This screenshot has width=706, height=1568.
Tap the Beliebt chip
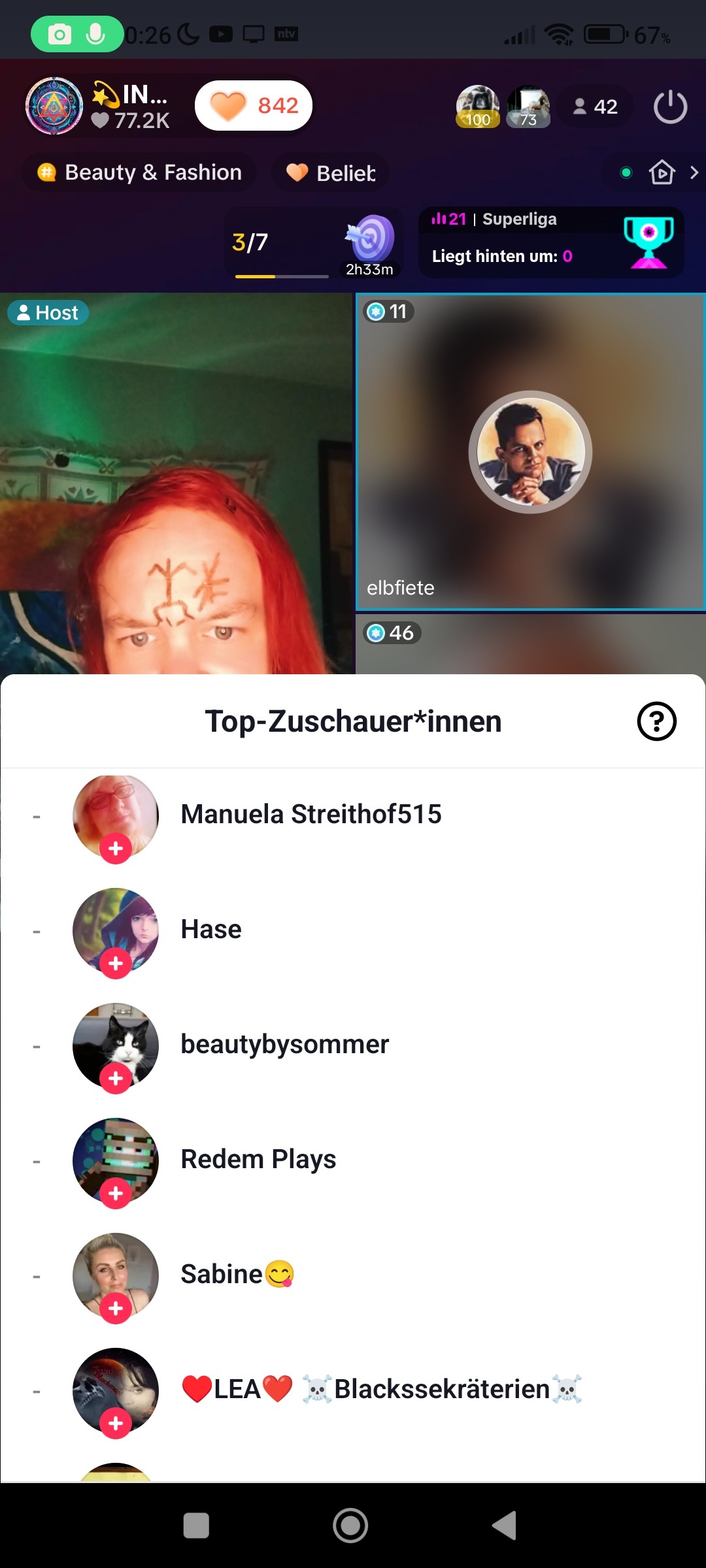pos(331,173)
